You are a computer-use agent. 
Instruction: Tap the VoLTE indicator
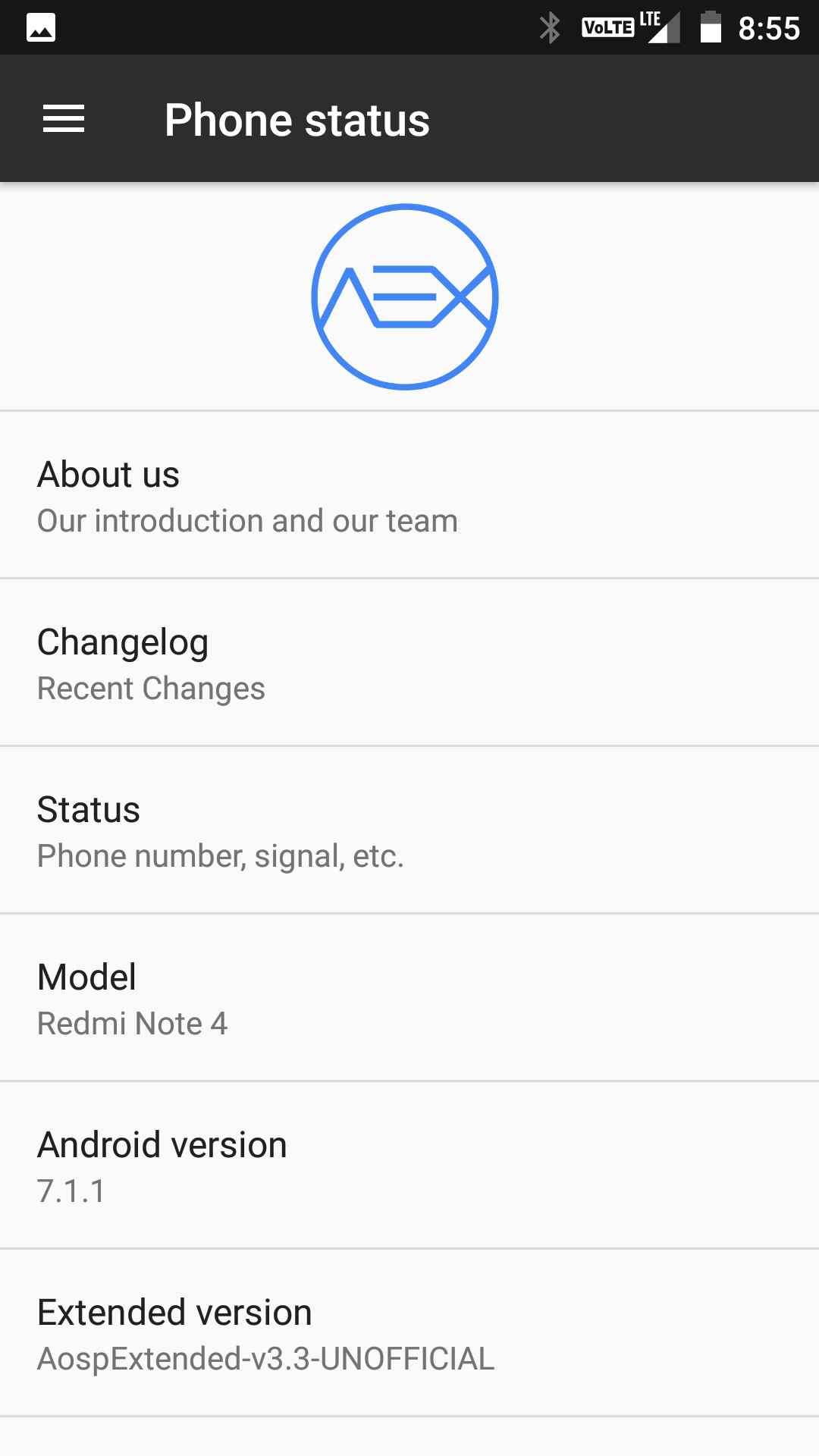coord(608,27)
